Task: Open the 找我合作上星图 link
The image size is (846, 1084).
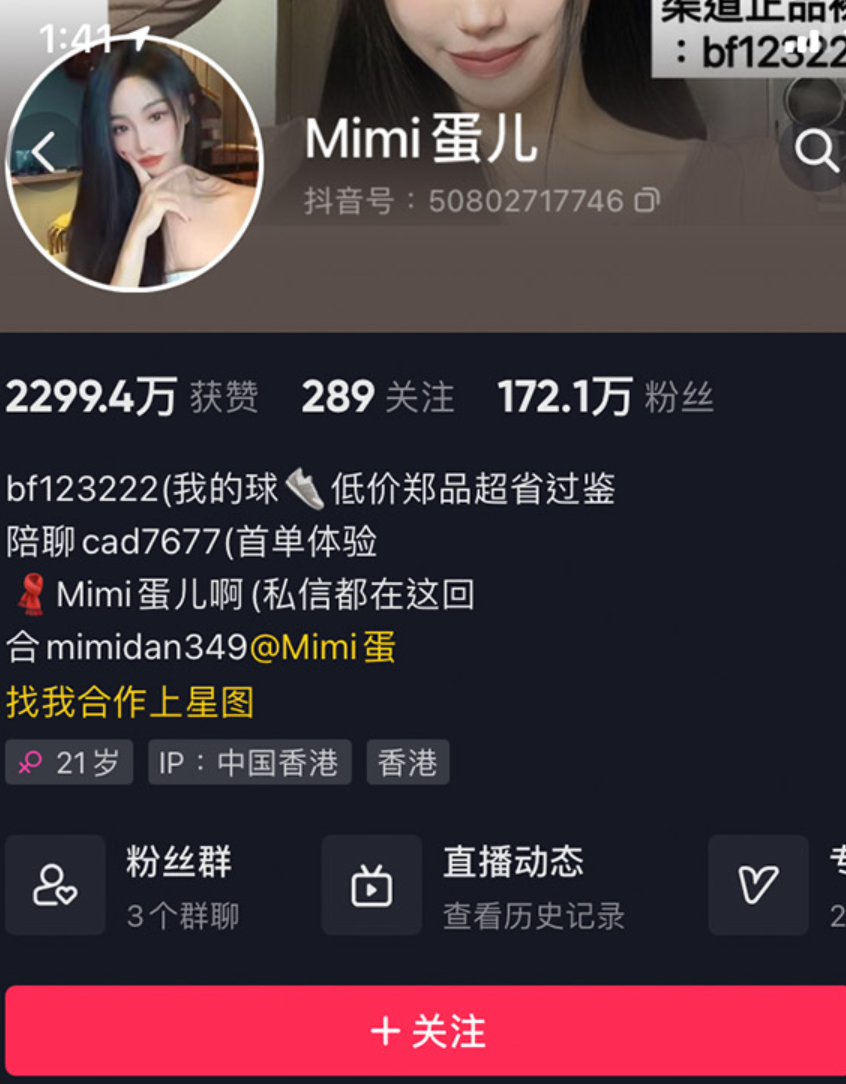Action: pos(130,702)
